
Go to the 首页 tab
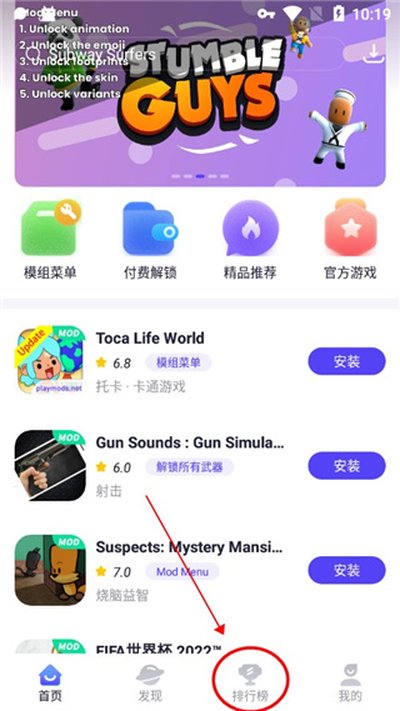coord(50,683)
